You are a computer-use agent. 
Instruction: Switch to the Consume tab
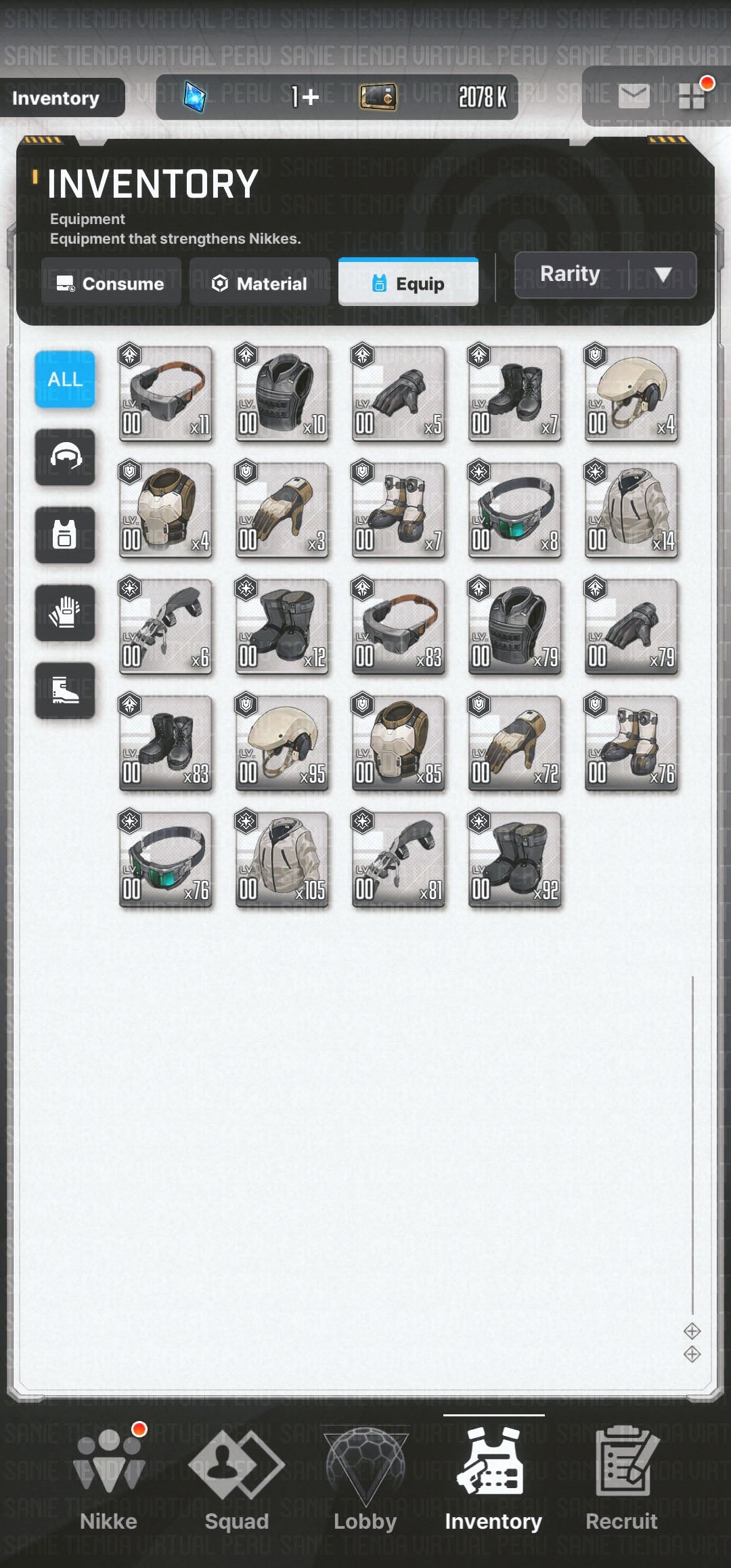(x=111, y=283)
